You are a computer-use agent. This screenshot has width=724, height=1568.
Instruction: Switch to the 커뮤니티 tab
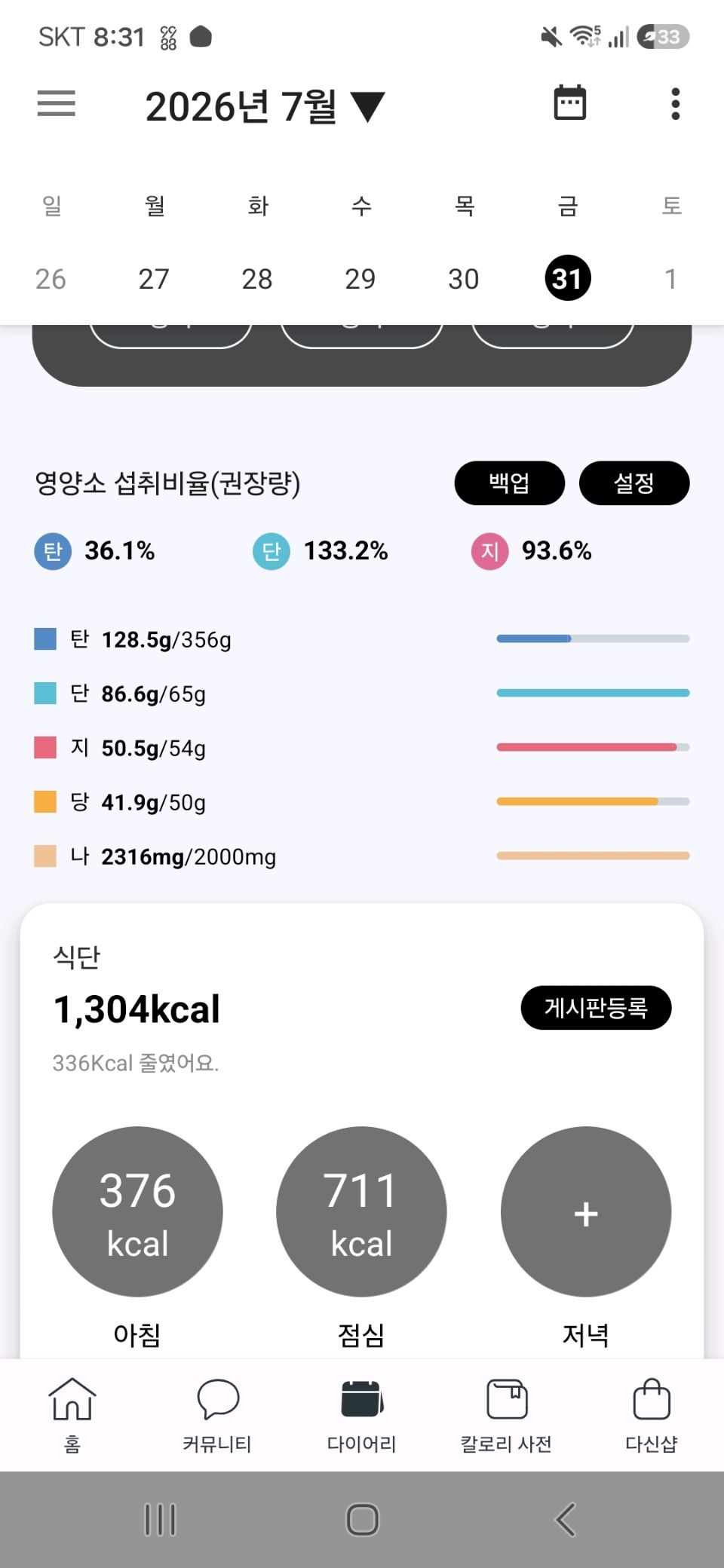pos(217,1415)
